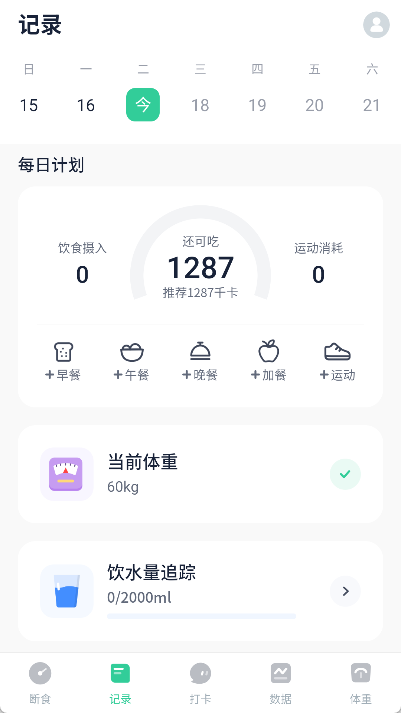Switch to the 体重 tab
This screenshot has width=401, height=713.
coord(361,683)
